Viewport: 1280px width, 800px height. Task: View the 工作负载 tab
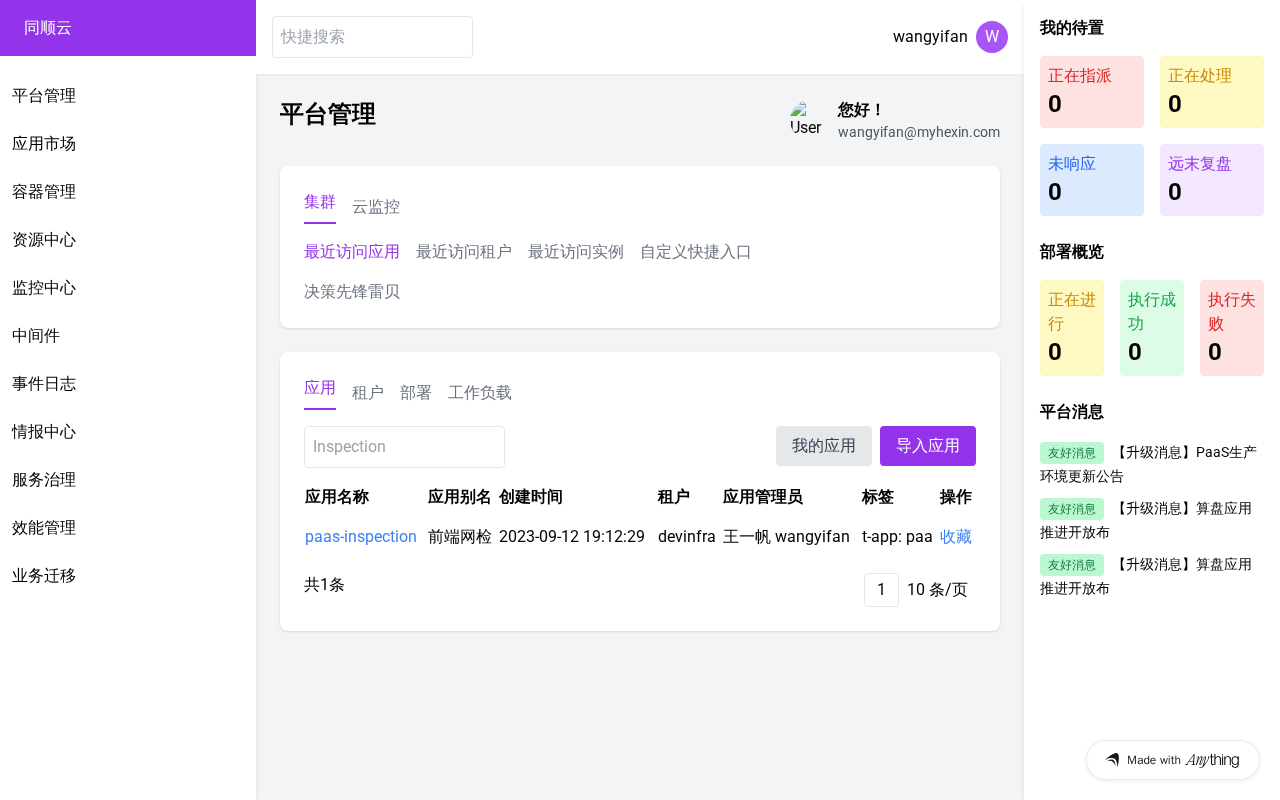(x=480, y=393)
